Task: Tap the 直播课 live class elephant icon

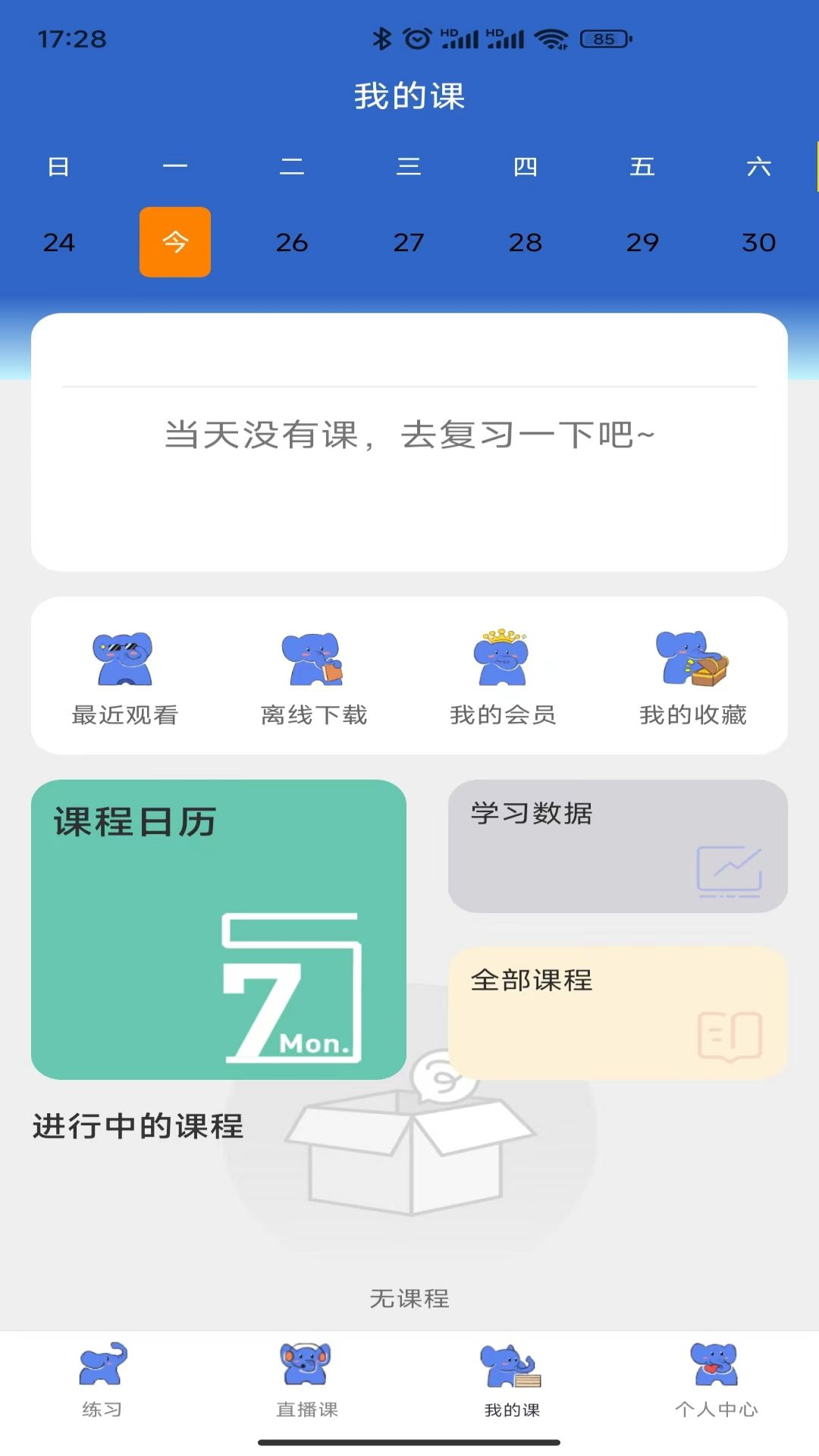Action: [x=307, y=1369]
